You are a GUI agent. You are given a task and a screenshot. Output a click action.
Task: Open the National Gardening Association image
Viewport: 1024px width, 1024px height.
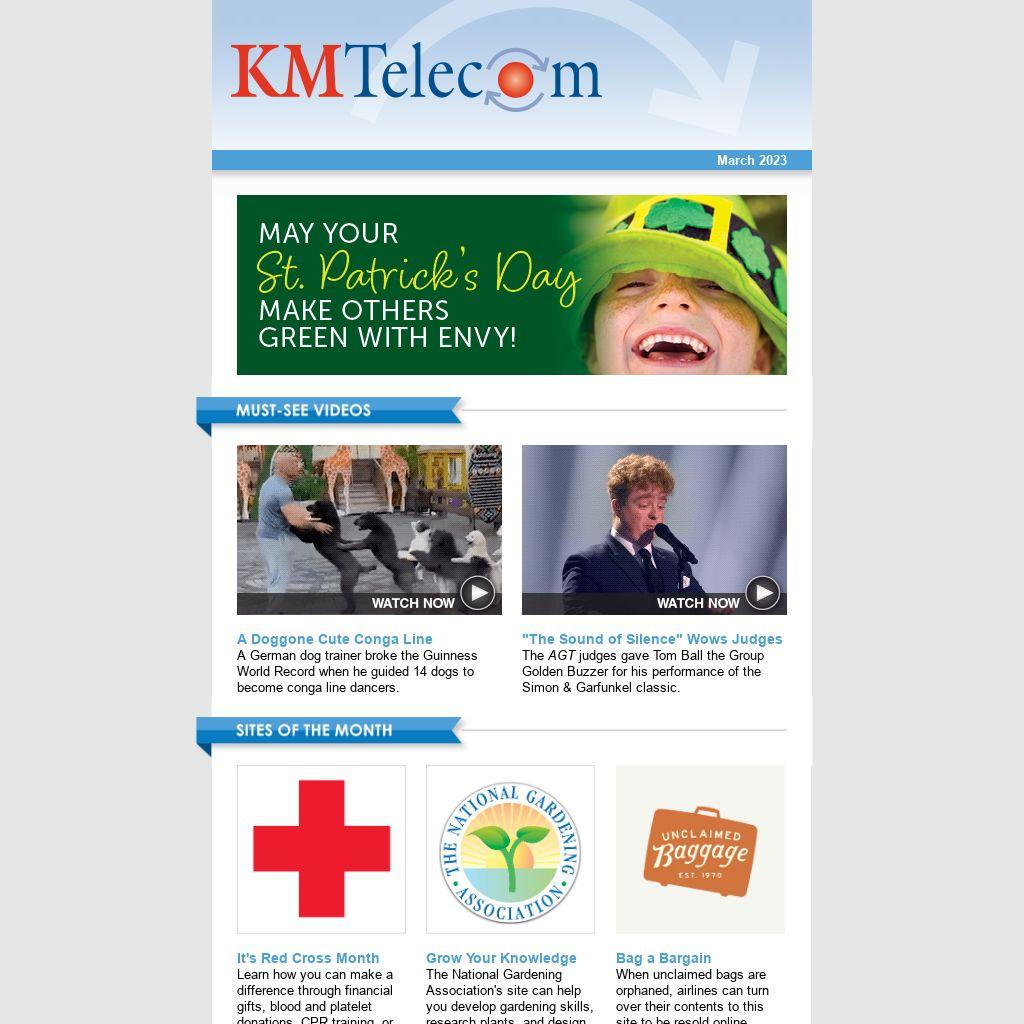tap(510, 849)
